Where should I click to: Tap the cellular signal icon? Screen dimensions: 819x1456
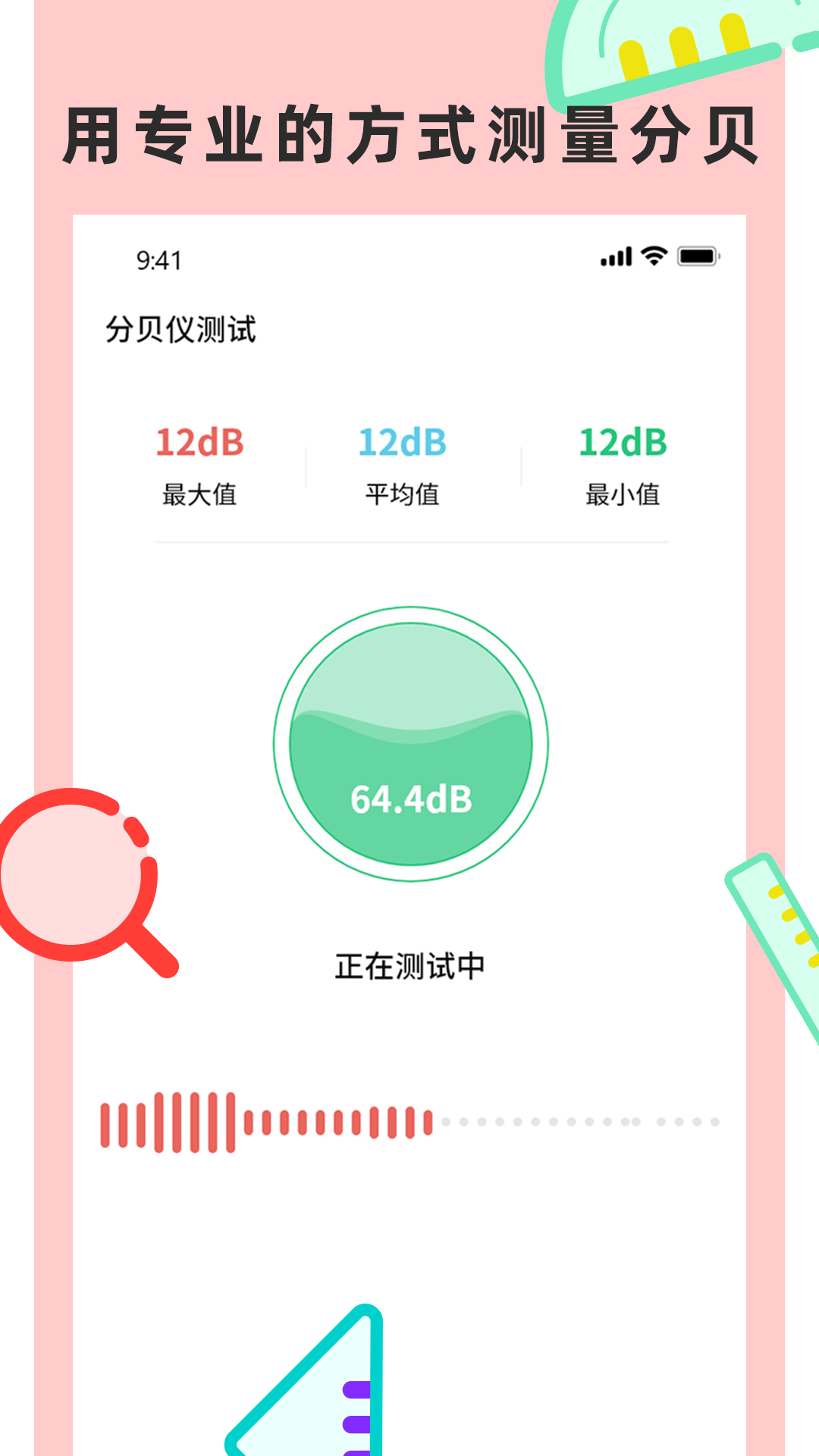coord(614,258)
